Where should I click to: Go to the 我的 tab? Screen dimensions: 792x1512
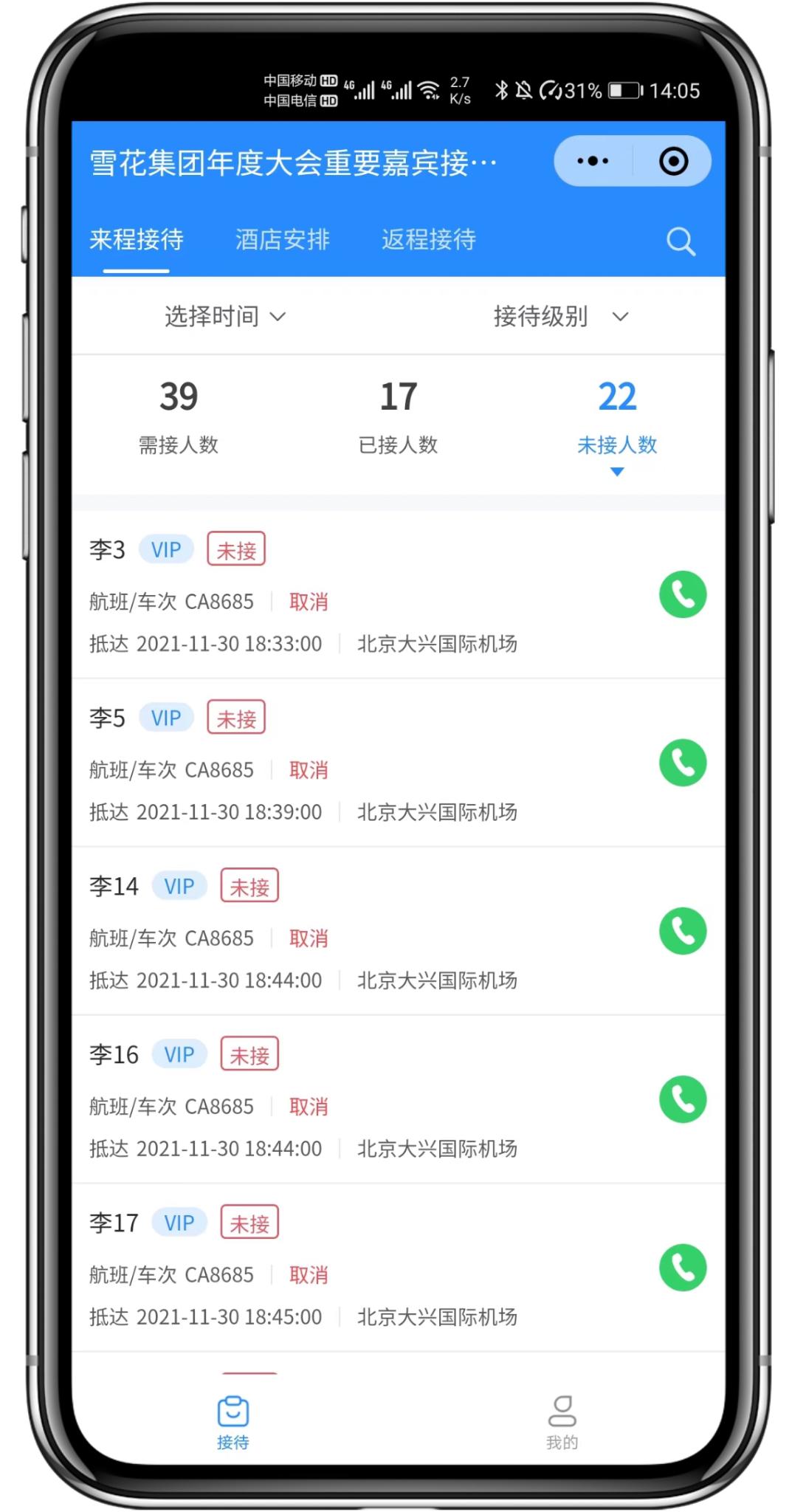(x=562, y=1423)
